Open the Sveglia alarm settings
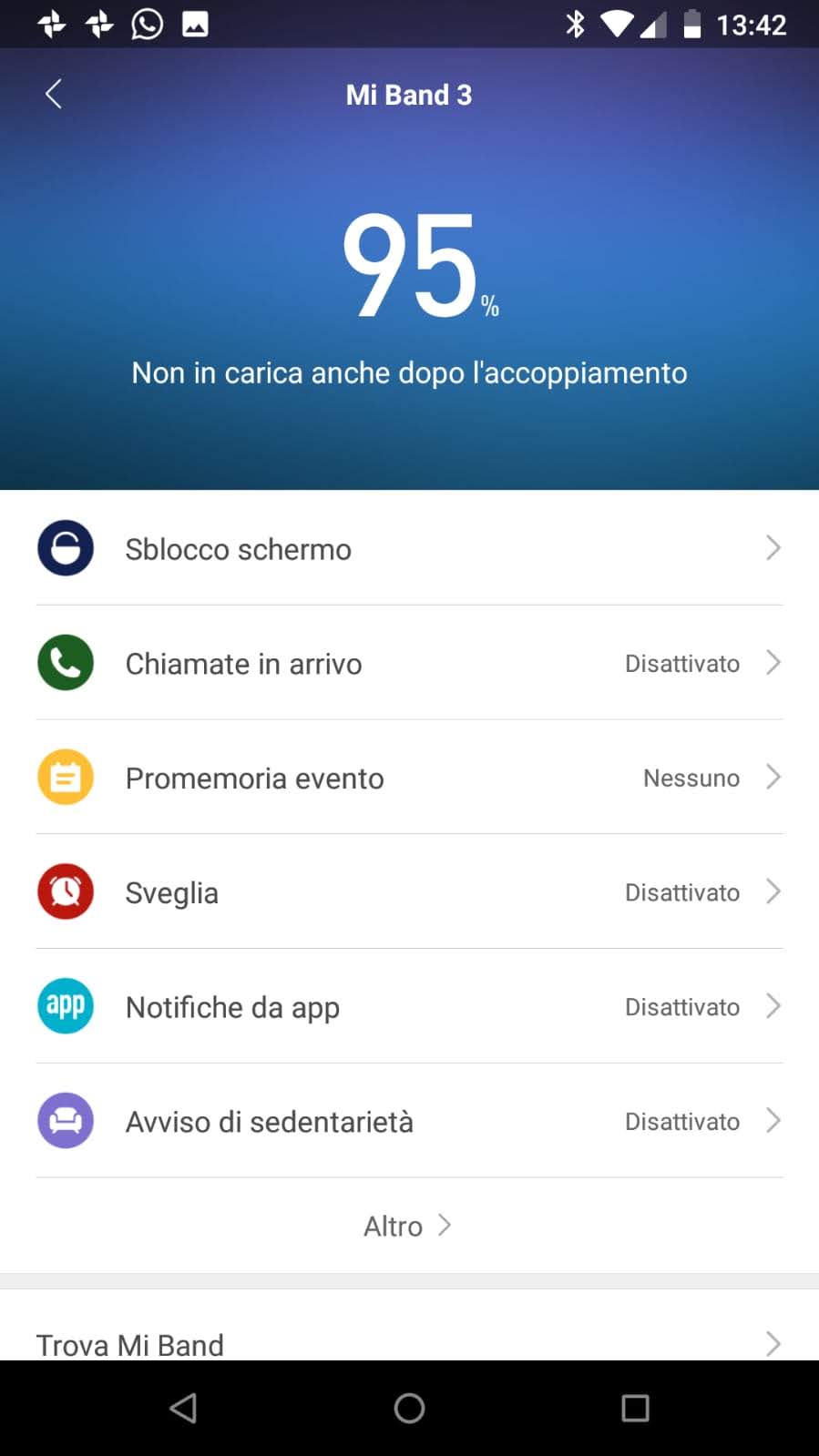This screenshot has height=1456, width=819. click(x=409, y=892)
